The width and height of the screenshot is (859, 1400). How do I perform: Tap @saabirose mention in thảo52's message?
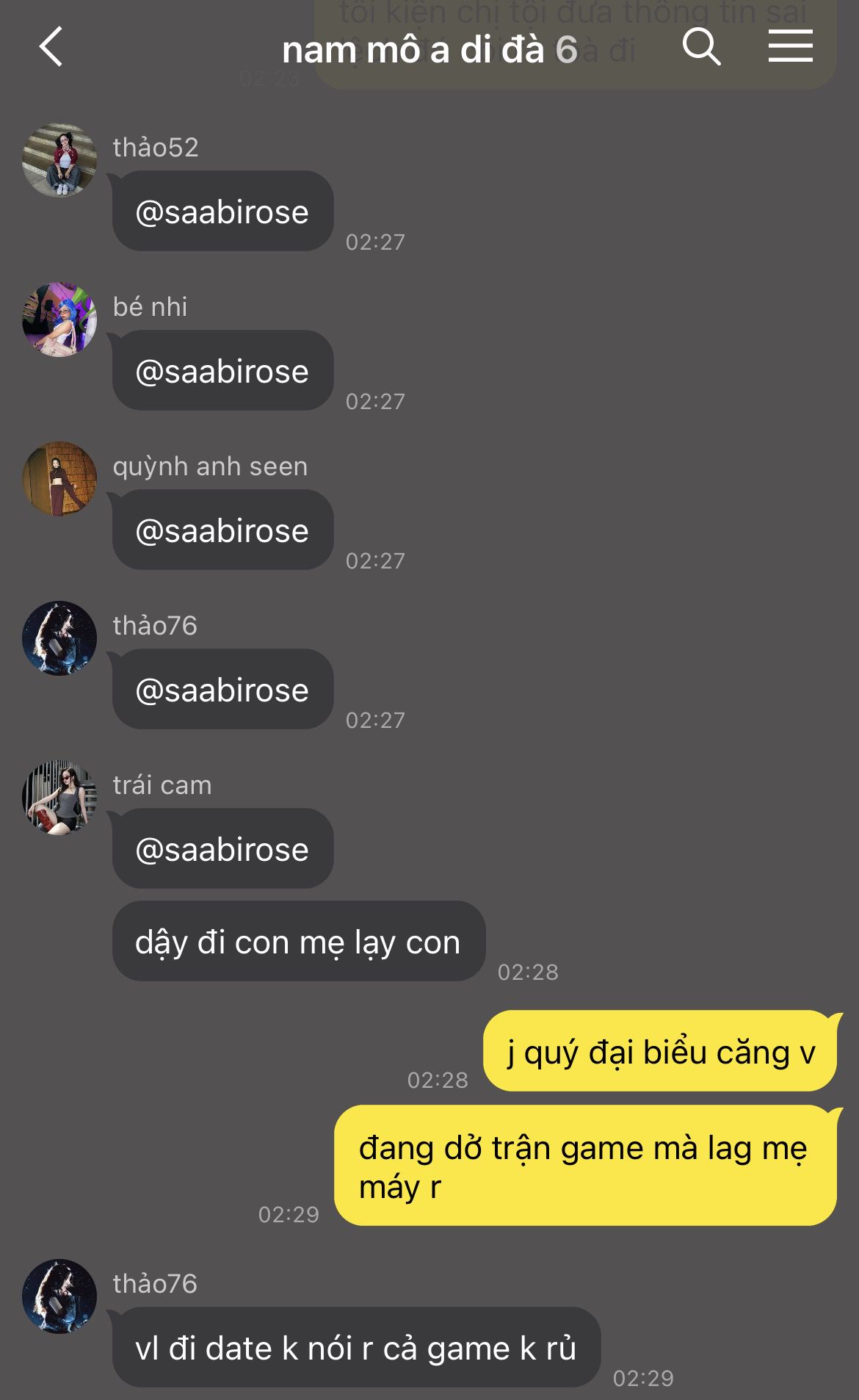222,212
